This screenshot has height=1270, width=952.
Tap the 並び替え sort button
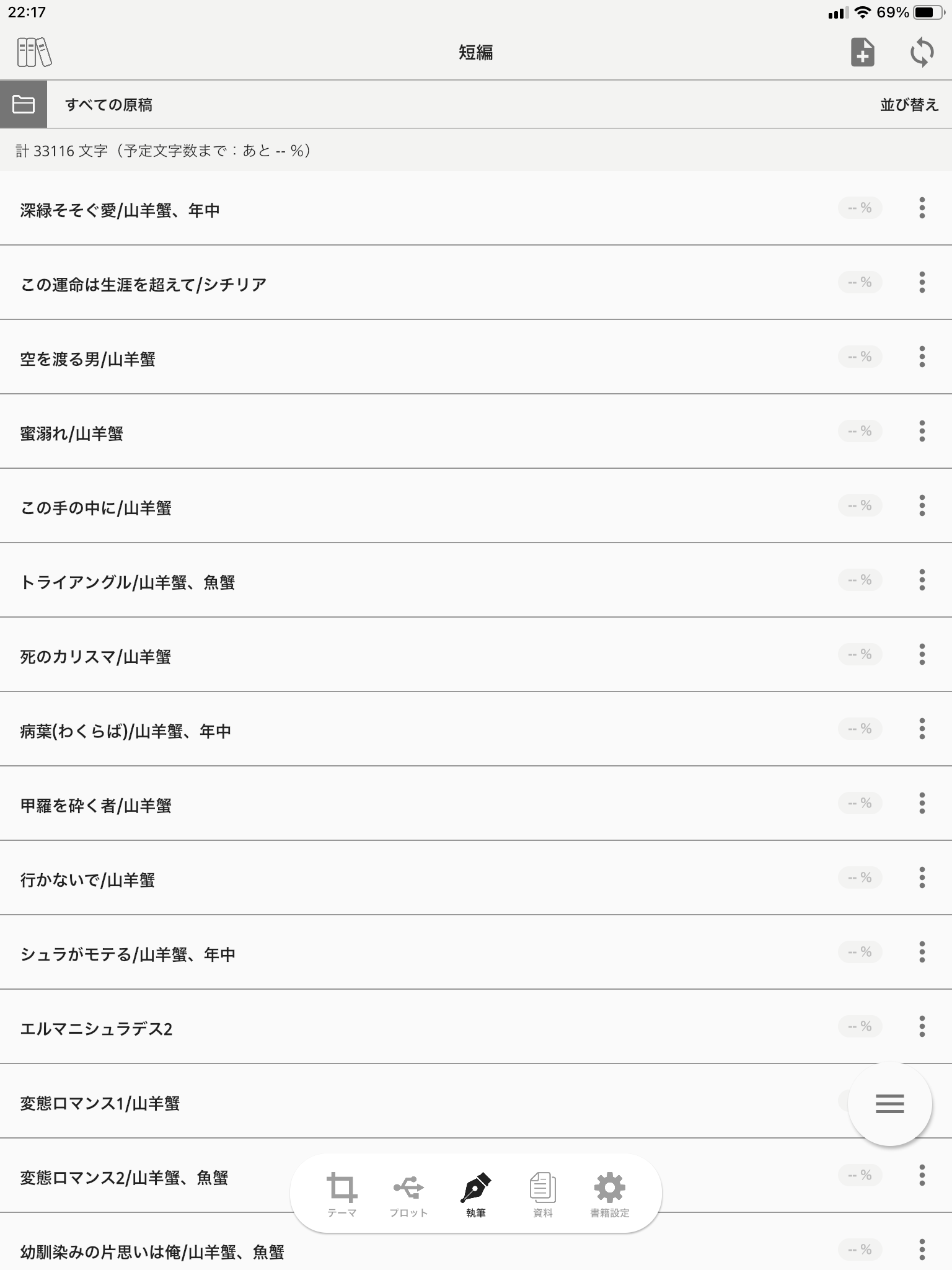909,105
